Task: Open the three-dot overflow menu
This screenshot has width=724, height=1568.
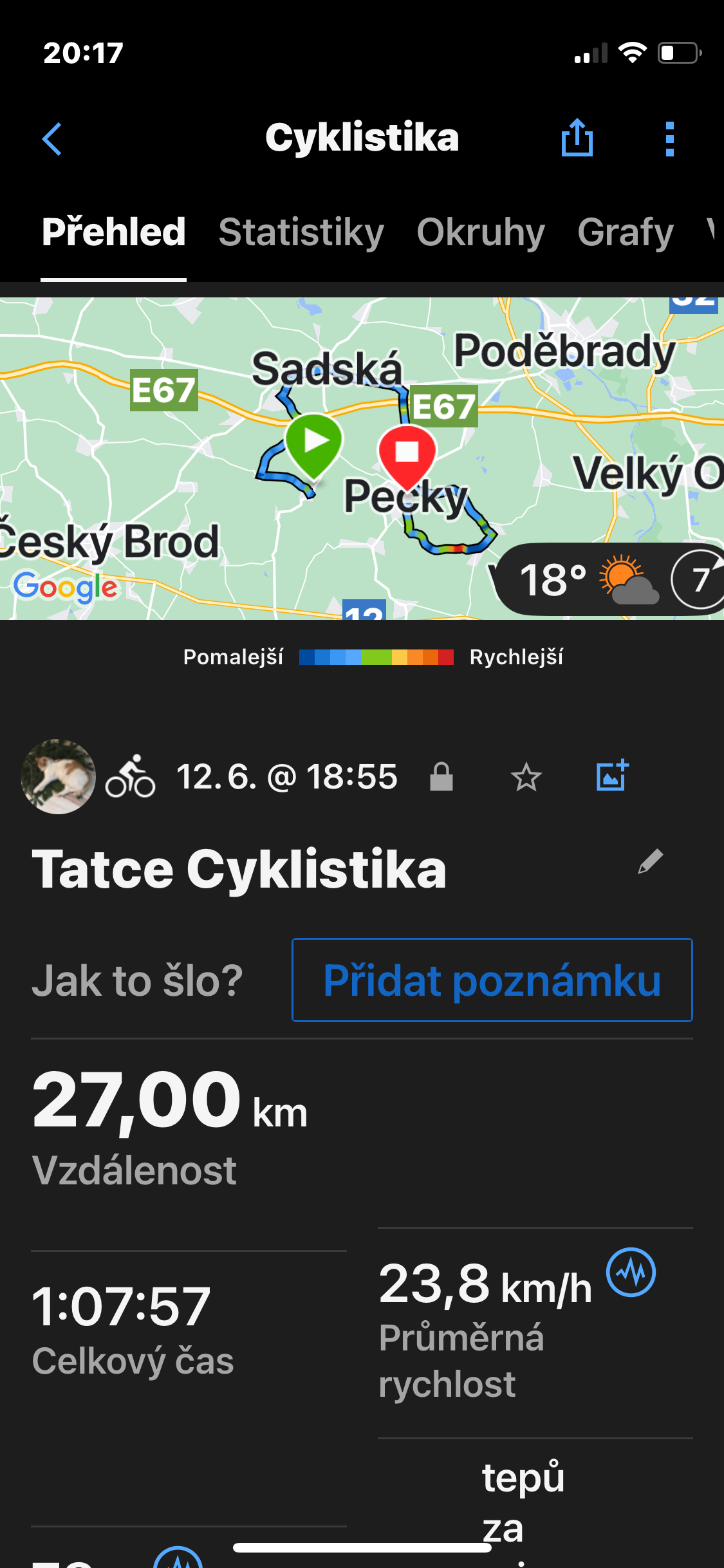Action: 669,139
